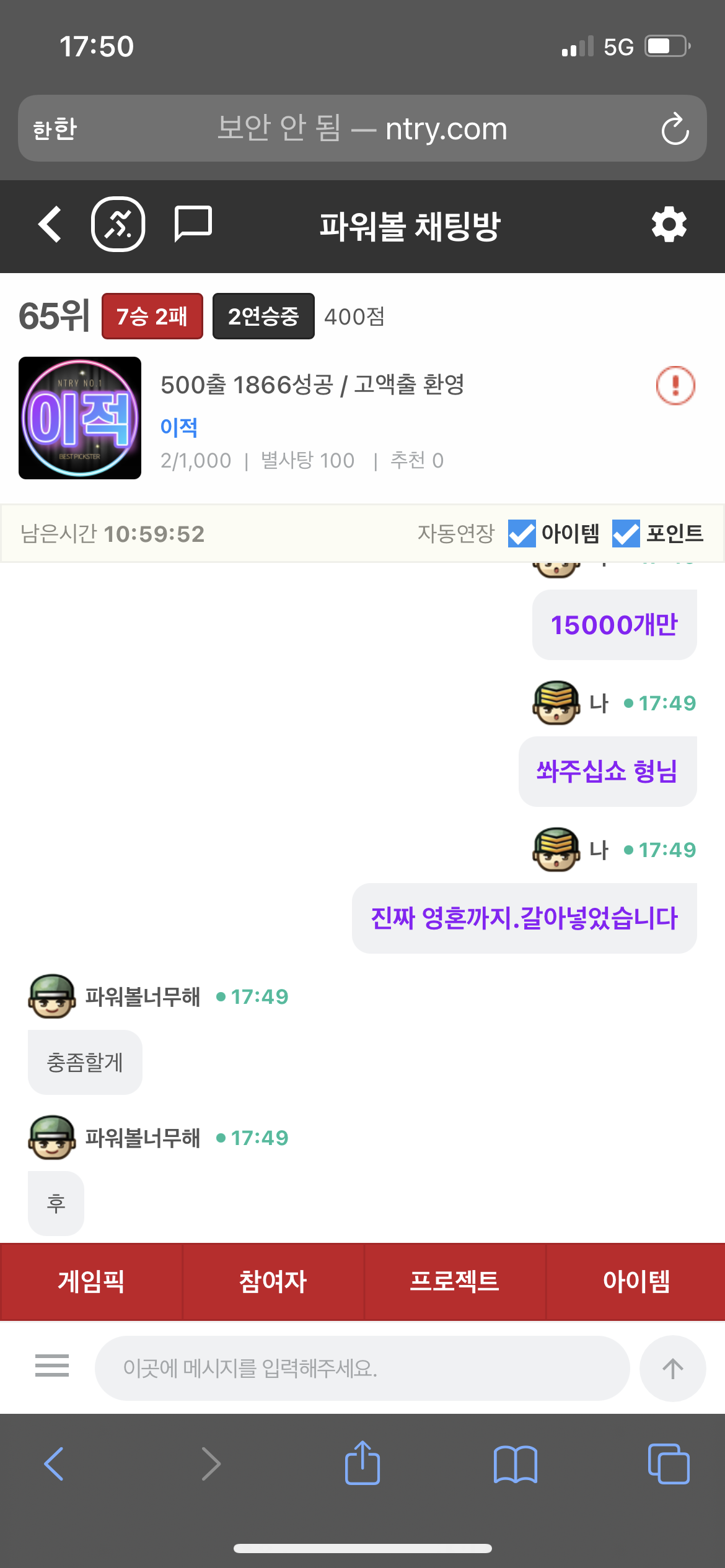This screenshot has width=725, height=1568.
Task: Switch to the 프로젝트 tab
Action: click(x=454, y=1281)
